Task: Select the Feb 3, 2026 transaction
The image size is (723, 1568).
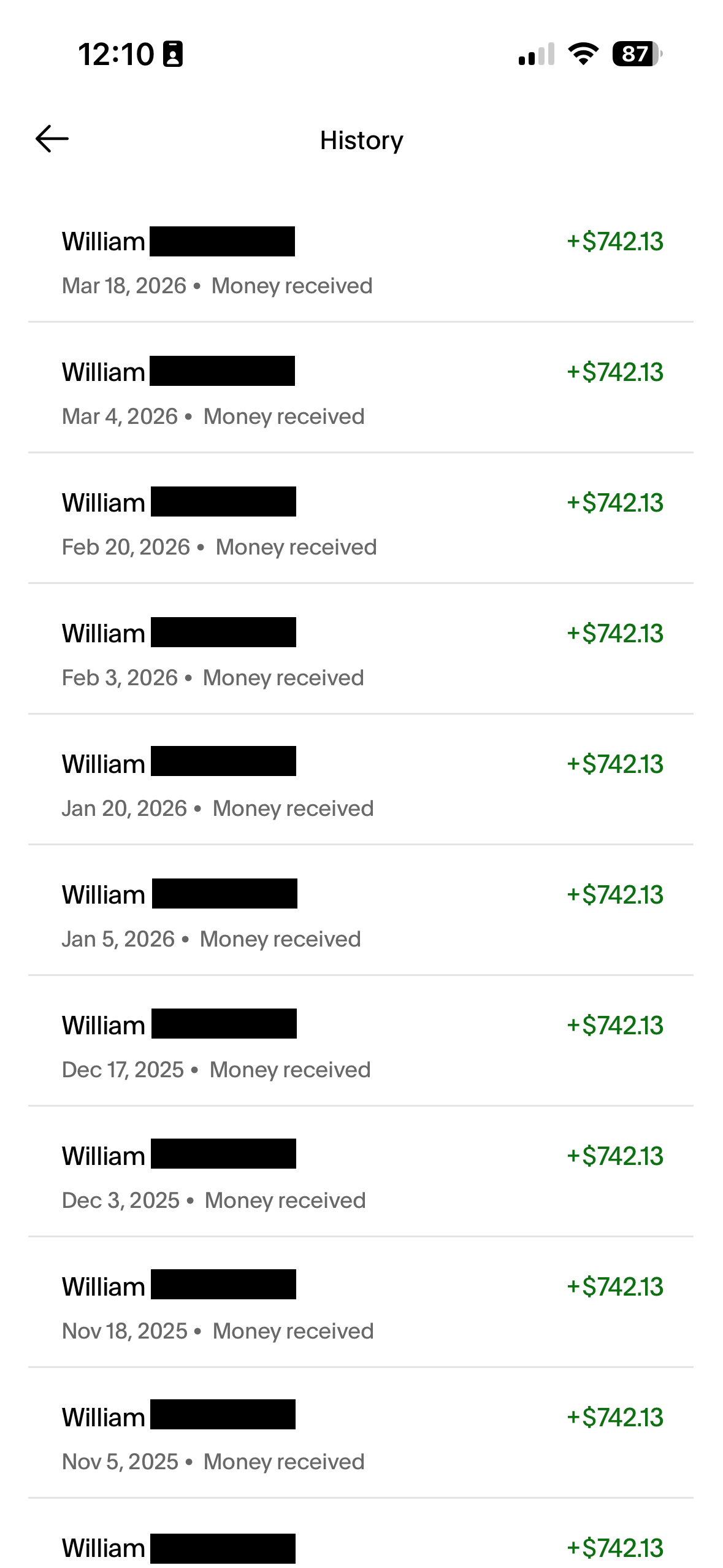Action: coord(361,655)
